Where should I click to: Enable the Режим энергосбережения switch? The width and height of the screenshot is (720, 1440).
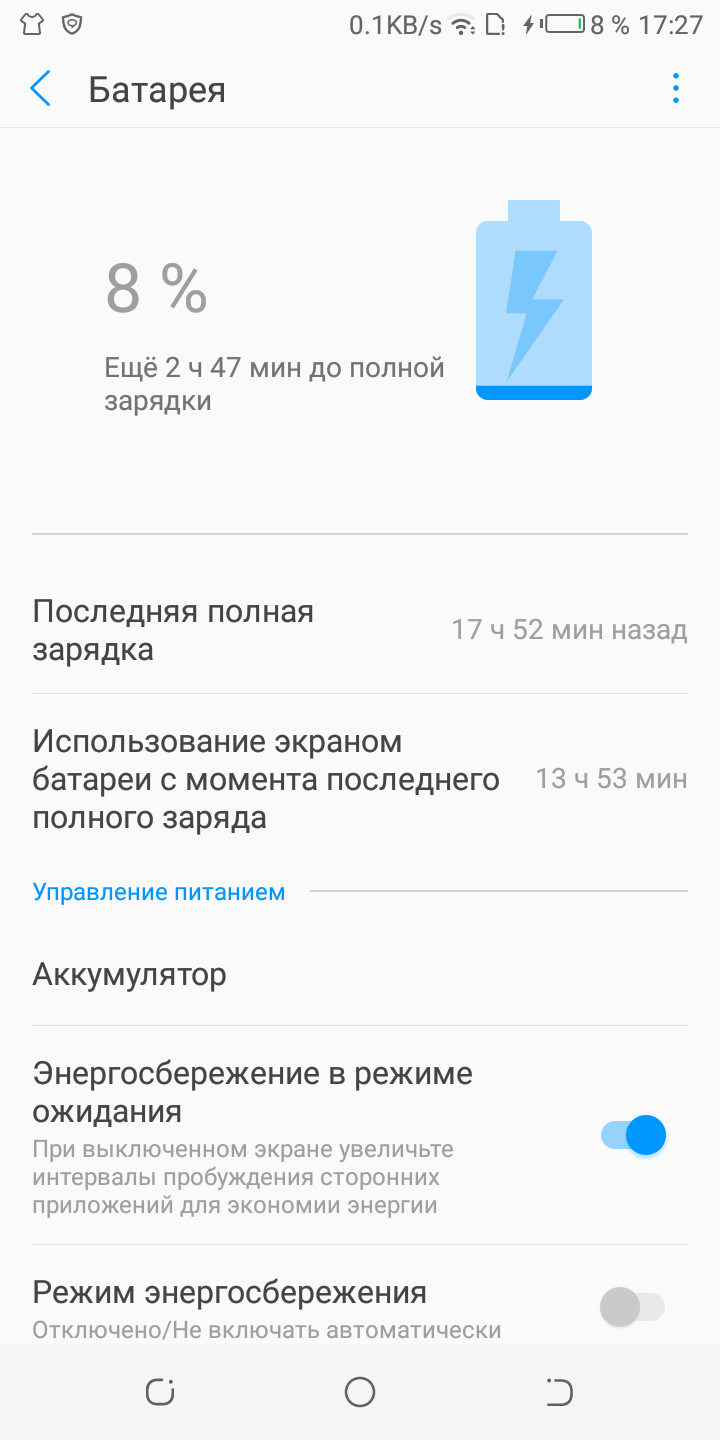click(633, 1307)
